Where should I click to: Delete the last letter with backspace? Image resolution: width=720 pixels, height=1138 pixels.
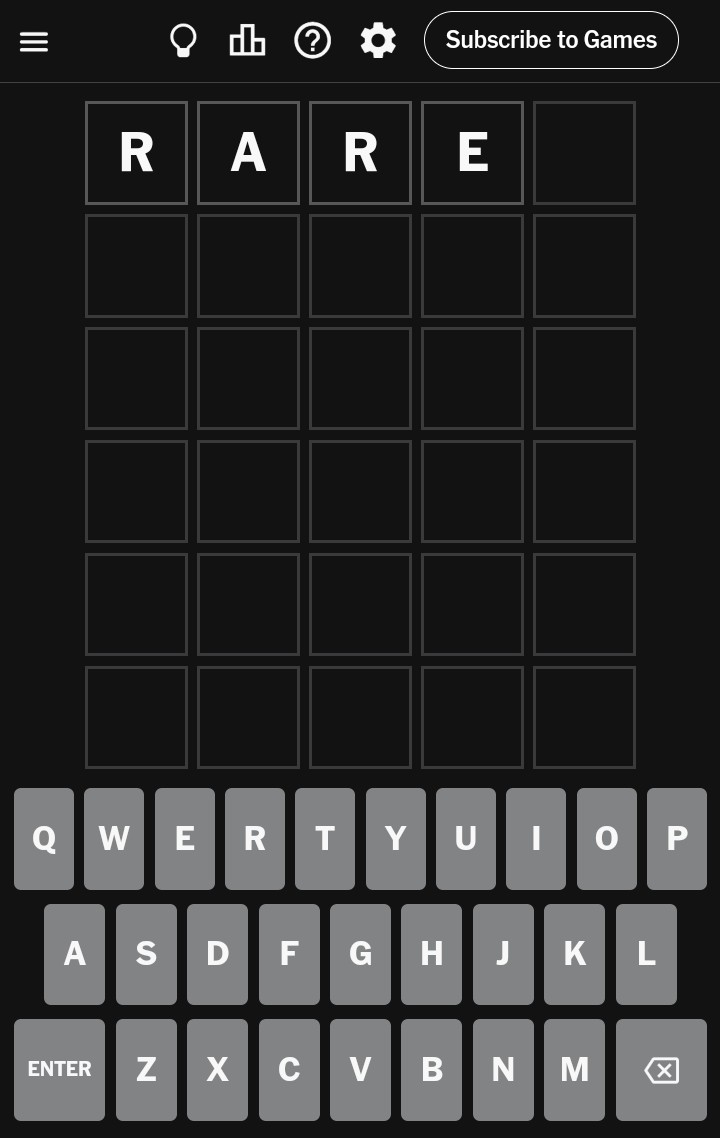click(661, 1069)
